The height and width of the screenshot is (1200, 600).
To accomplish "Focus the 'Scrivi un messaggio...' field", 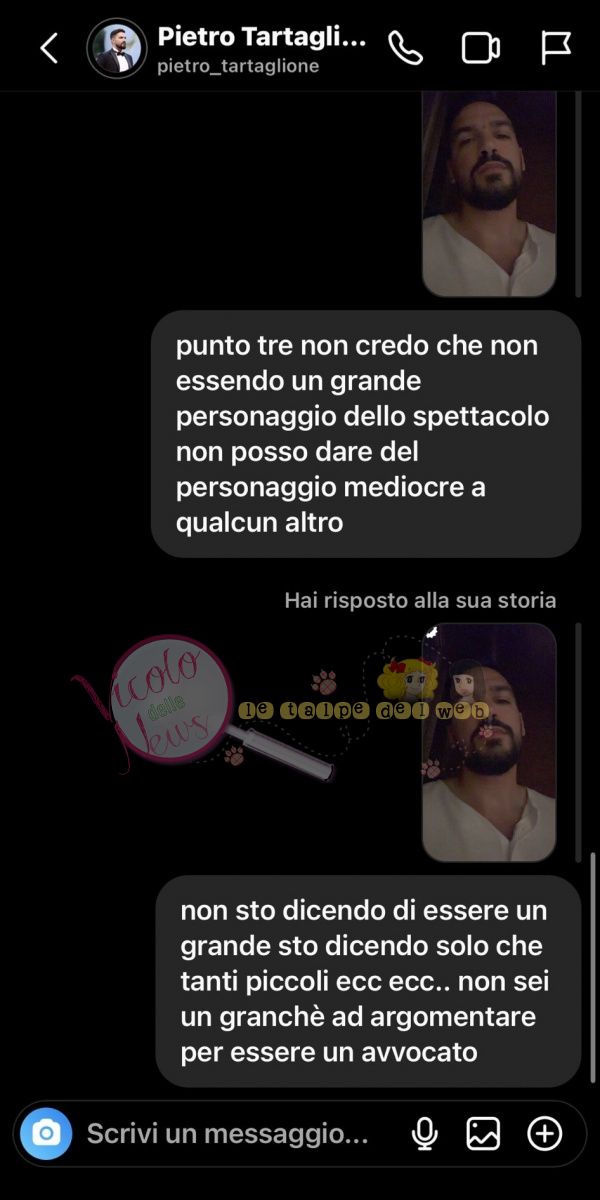I will 228,1134.
